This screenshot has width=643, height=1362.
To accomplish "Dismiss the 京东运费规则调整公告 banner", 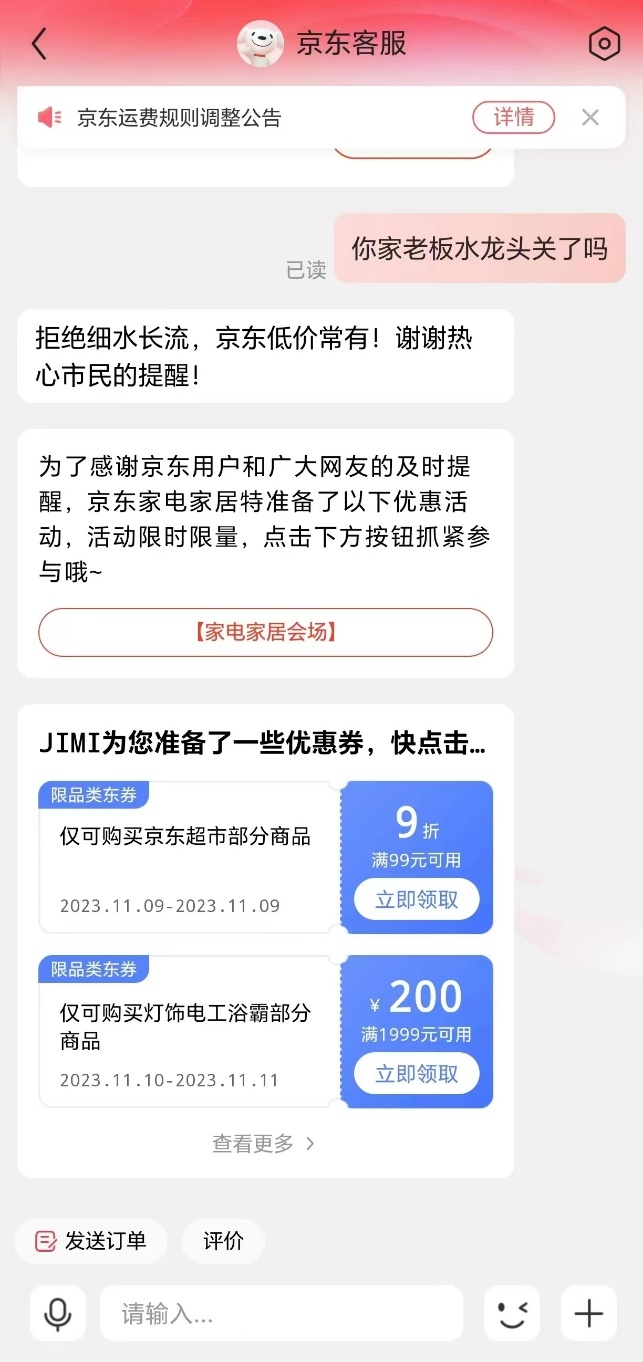I will coord(590,117).
